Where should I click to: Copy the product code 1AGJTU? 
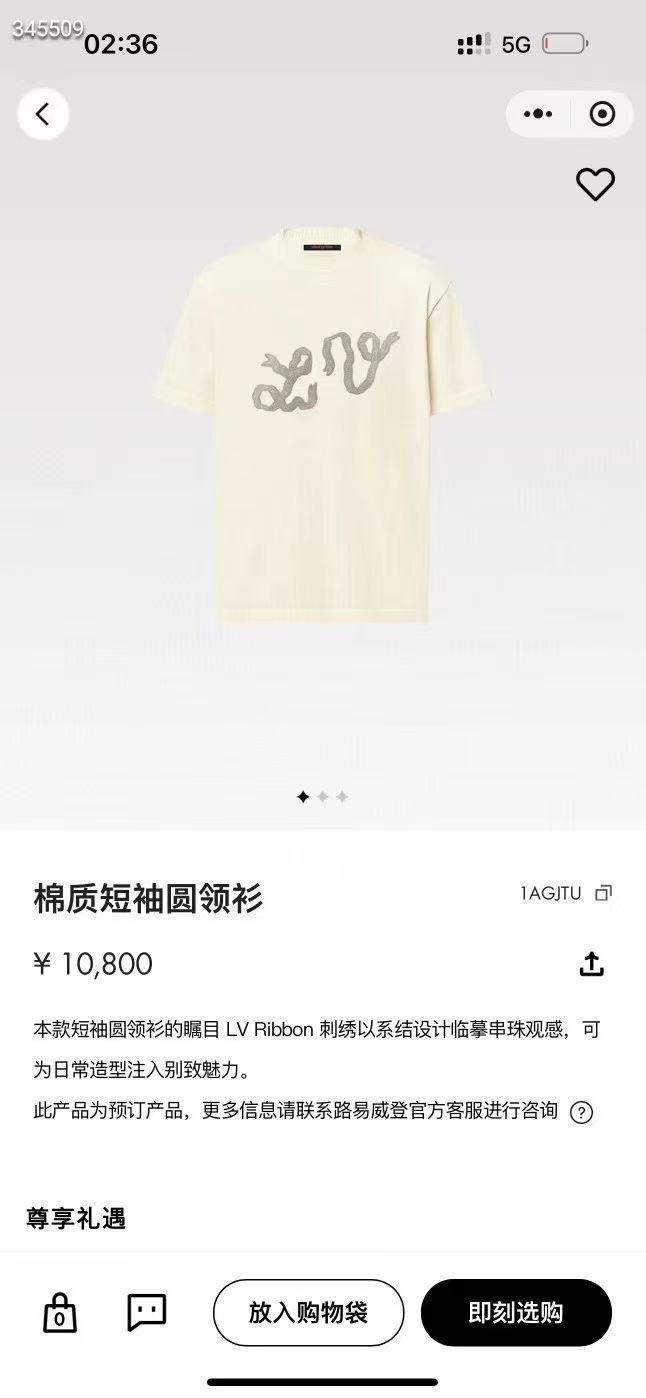click(x=603, y=893)
